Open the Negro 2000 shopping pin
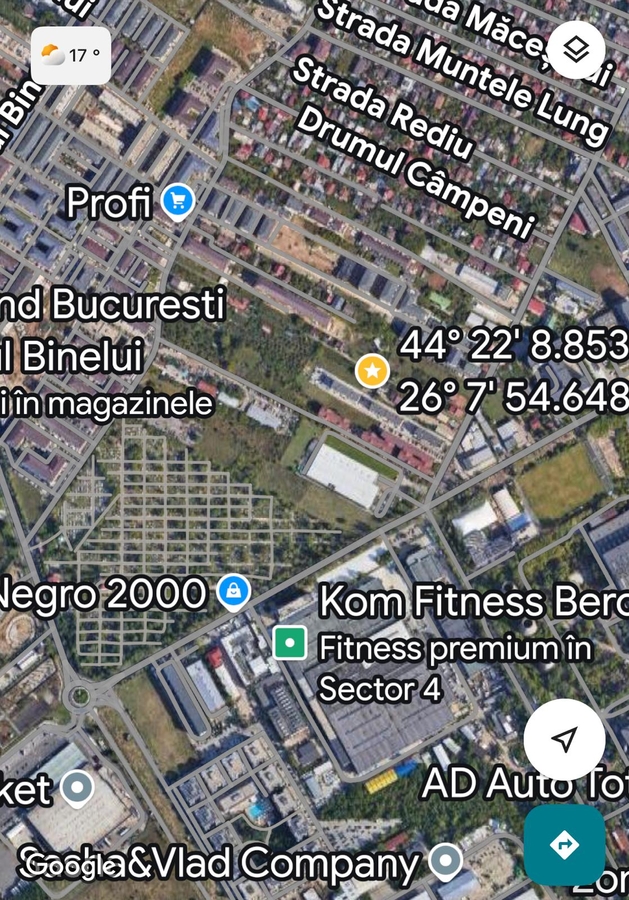This screenshot has height=900, width=629. pyautogui.click(x=233, y=592)
